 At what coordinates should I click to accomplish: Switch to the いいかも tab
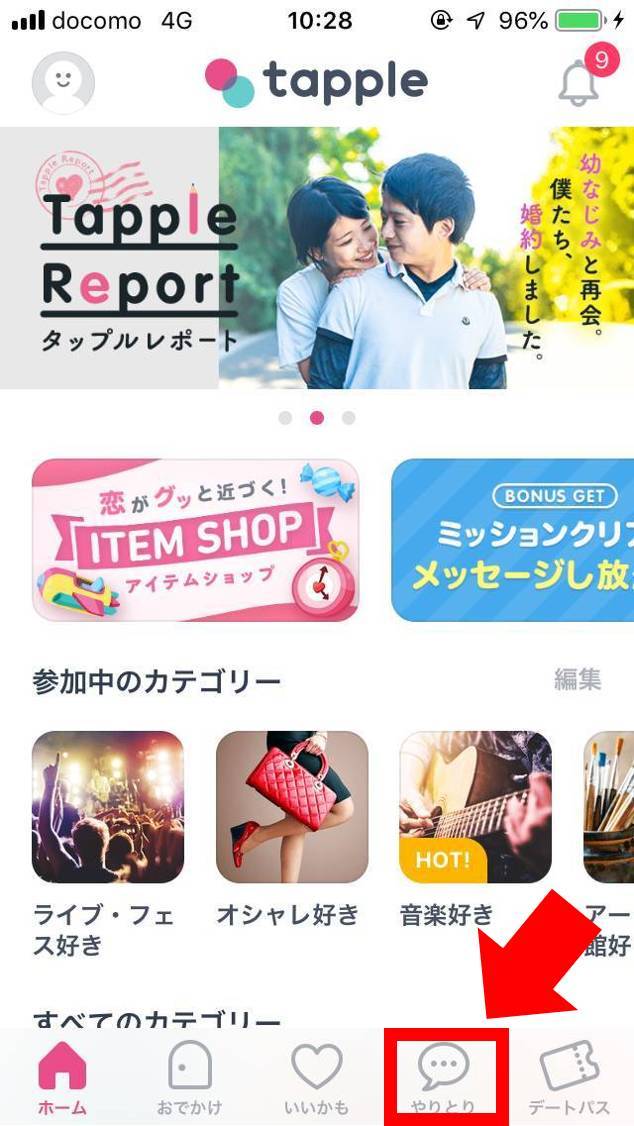coord(316,1078)
